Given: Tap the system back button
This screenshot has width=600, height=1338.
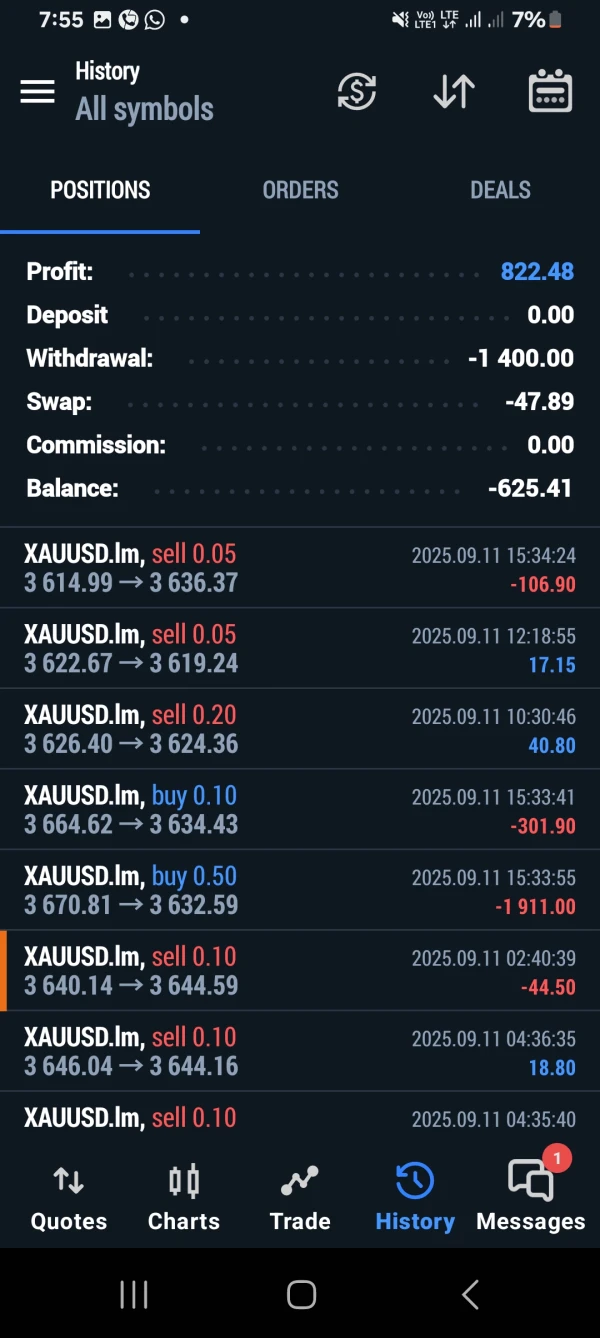Looking at the screenshot, I should (x=470, y=1295).
